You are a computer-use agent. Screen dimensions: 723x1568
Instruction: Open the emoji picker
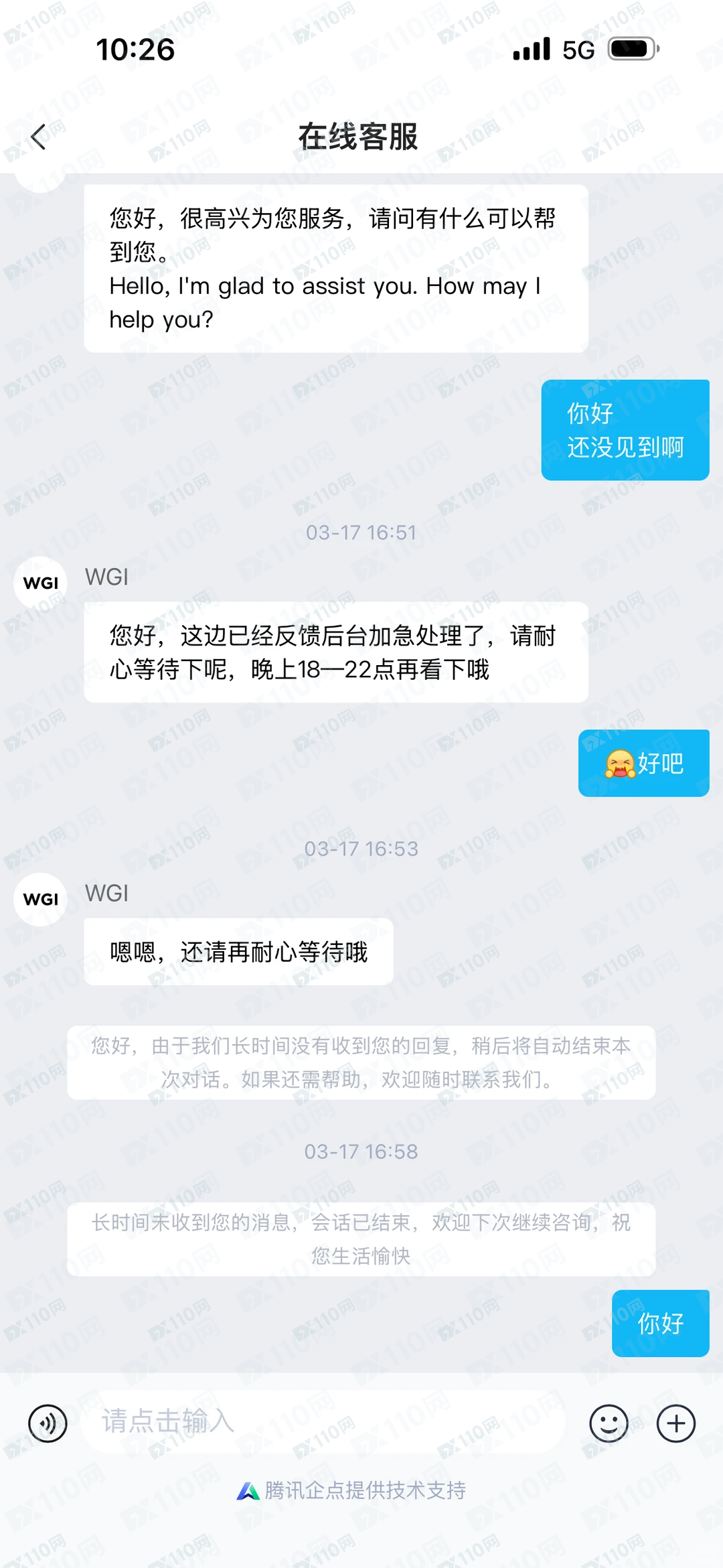tap(609, 1423)
